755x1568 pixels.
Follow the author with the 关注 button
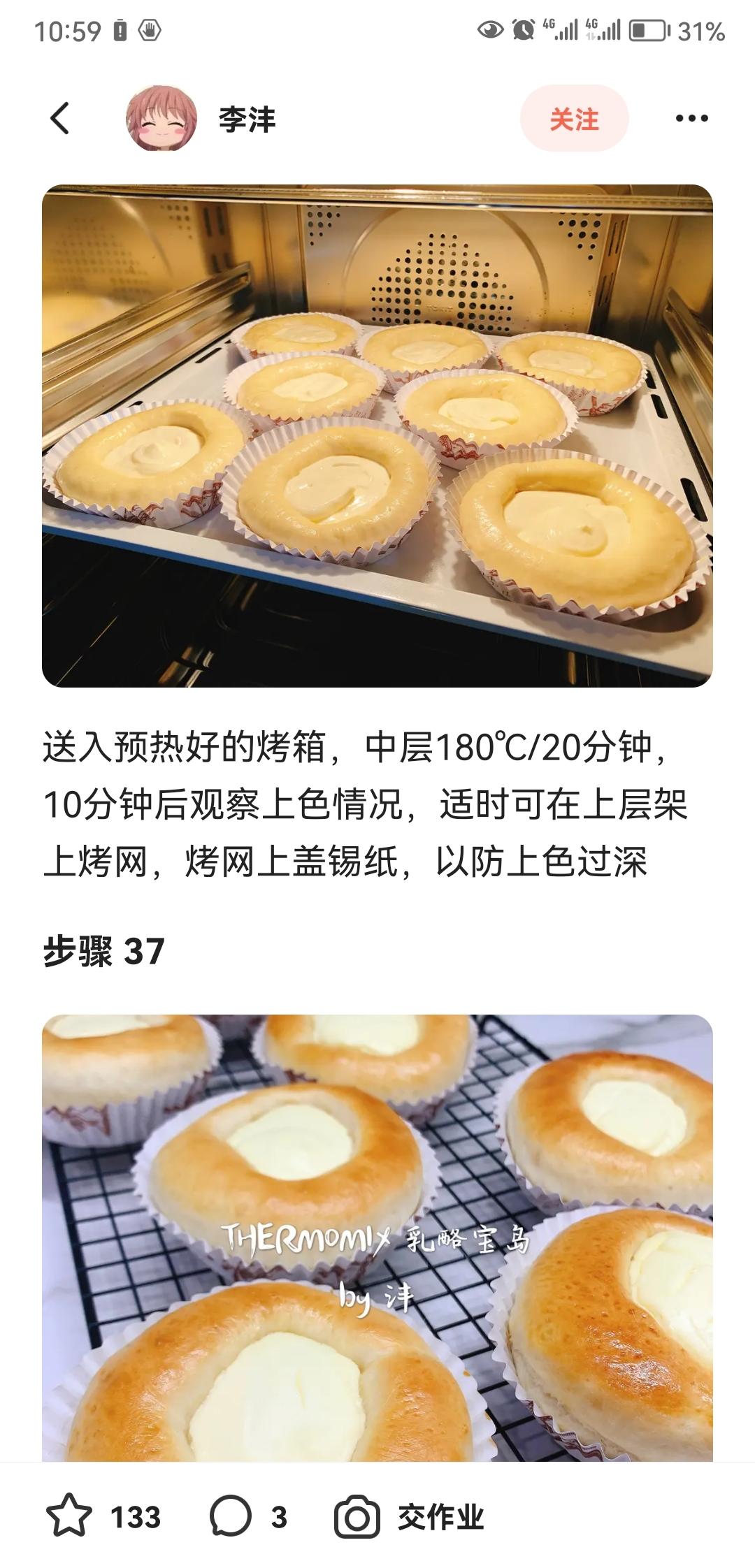tap(574, 119)
